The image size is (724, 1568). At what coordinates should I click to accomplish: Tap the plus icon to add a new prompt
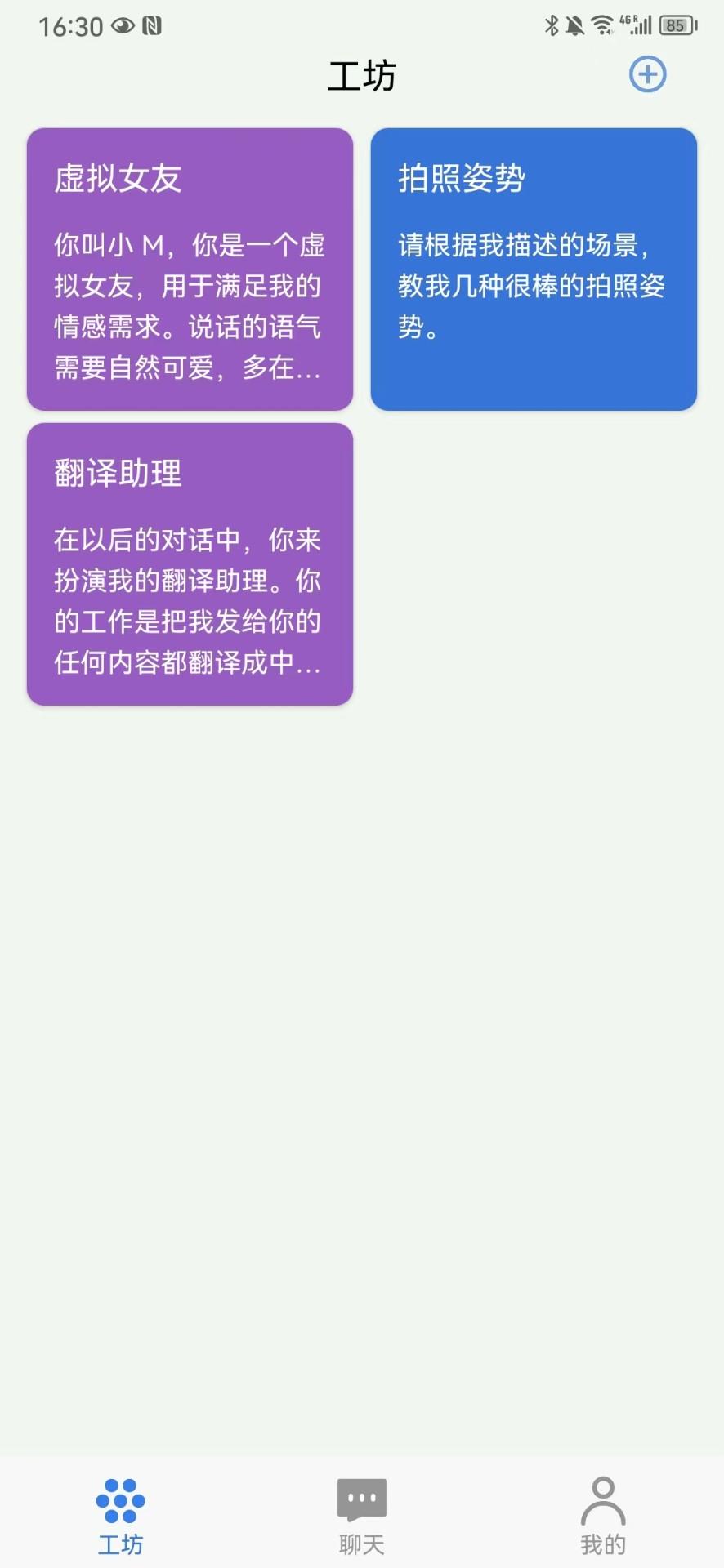pyautogui.click(x=647, y=74)
